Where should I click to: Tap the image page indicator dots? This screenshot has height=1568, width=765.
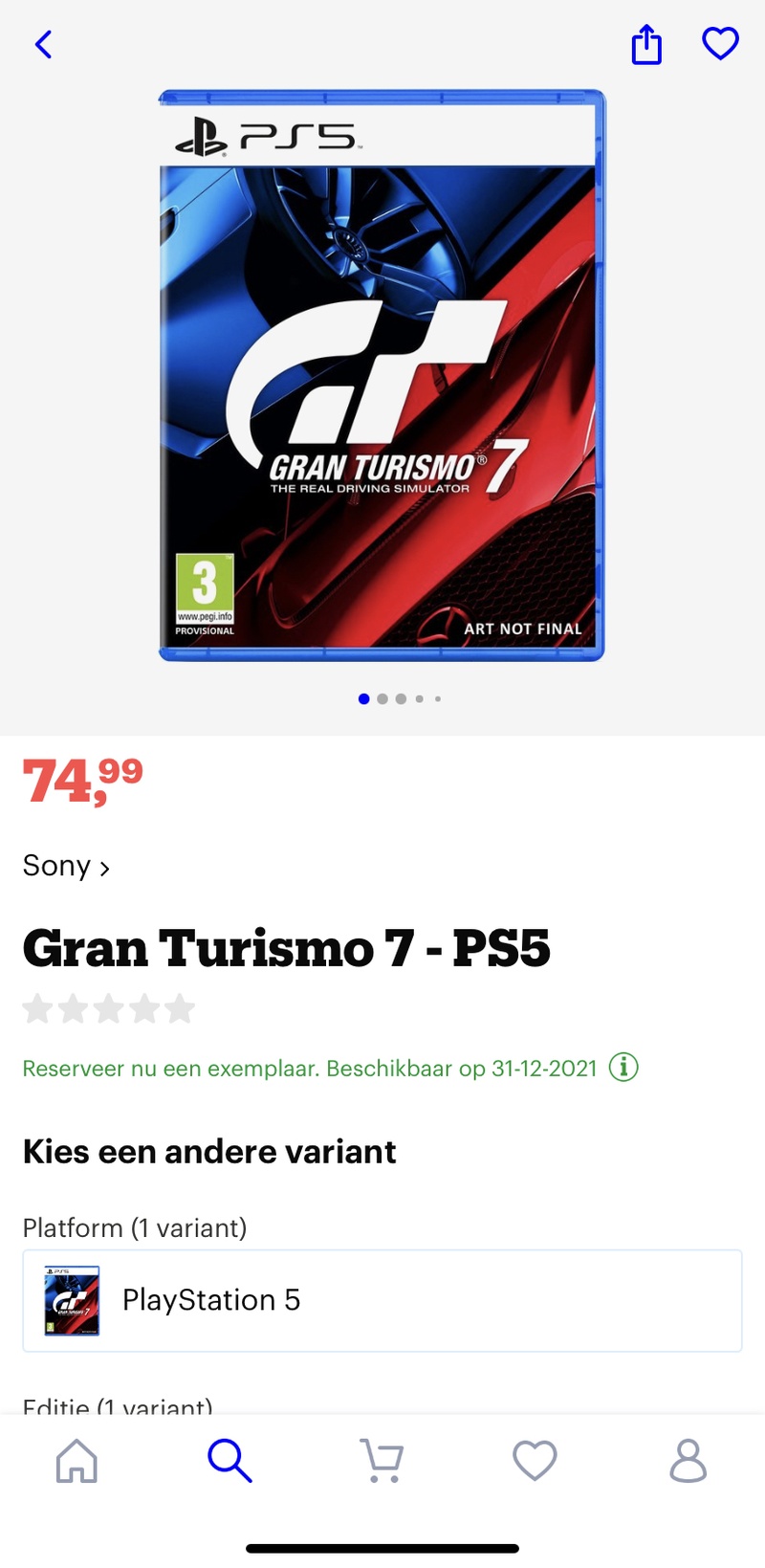(x=399, y=699)
